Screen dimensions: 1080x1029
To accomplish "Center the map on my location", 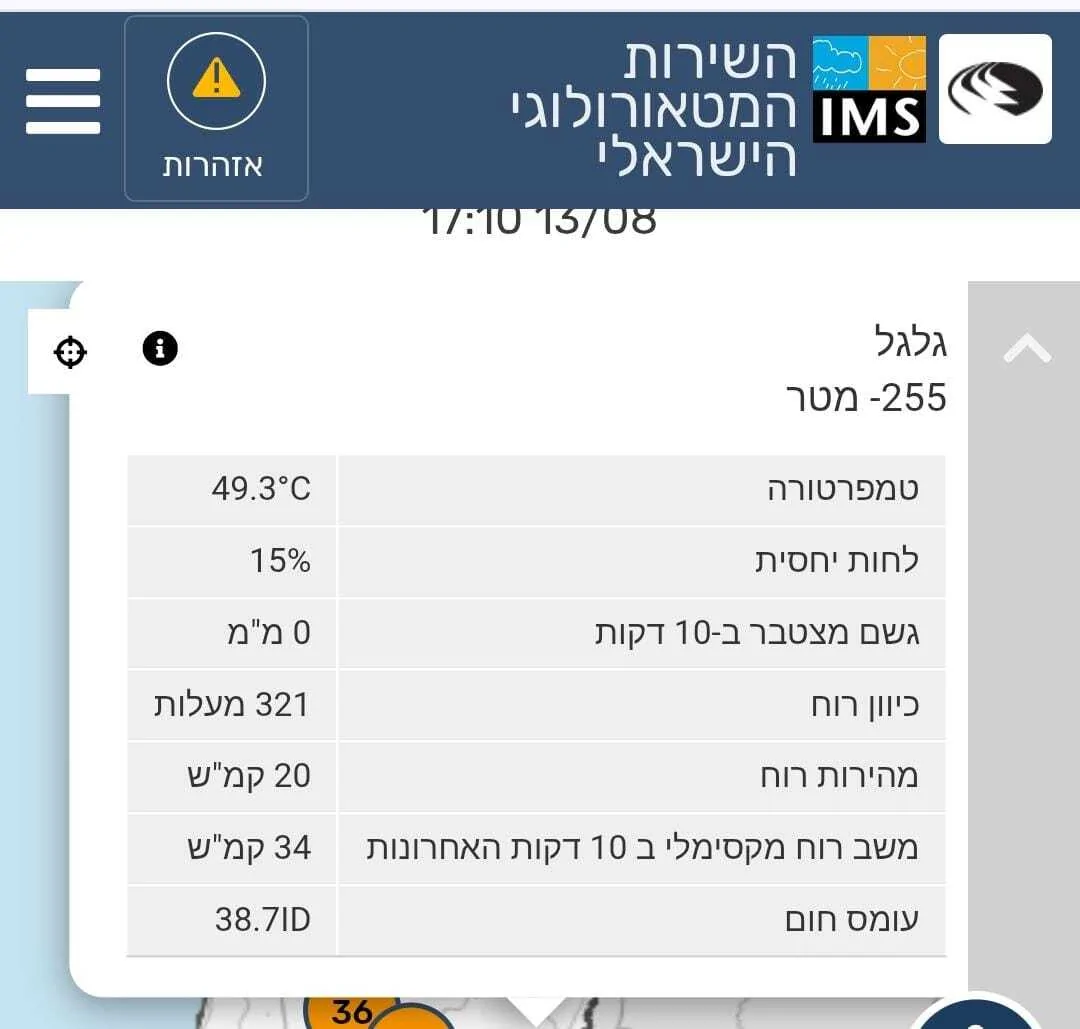I will click(70, 352).
